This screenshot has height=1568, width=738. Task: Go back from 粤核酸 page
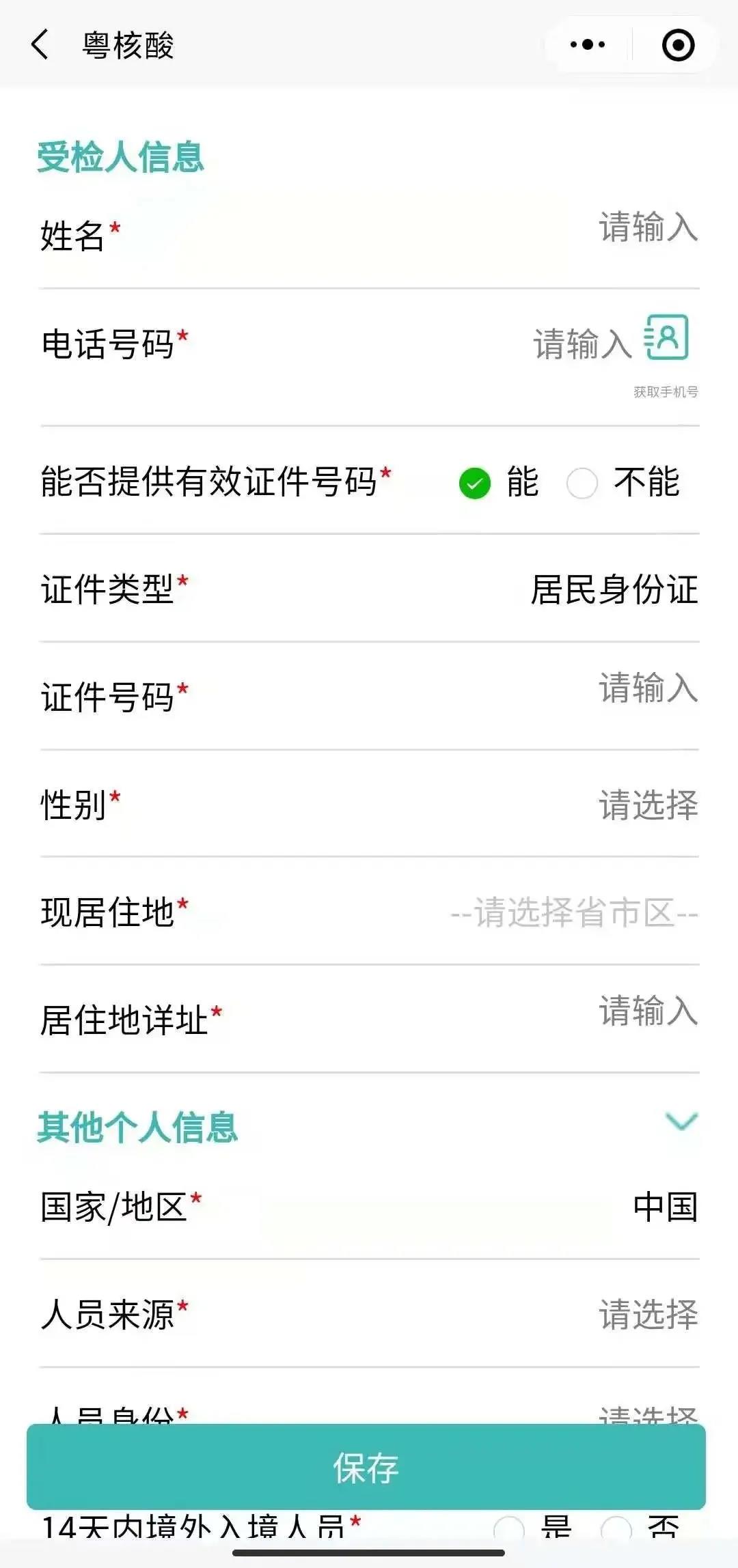click(x=40, y=45)
